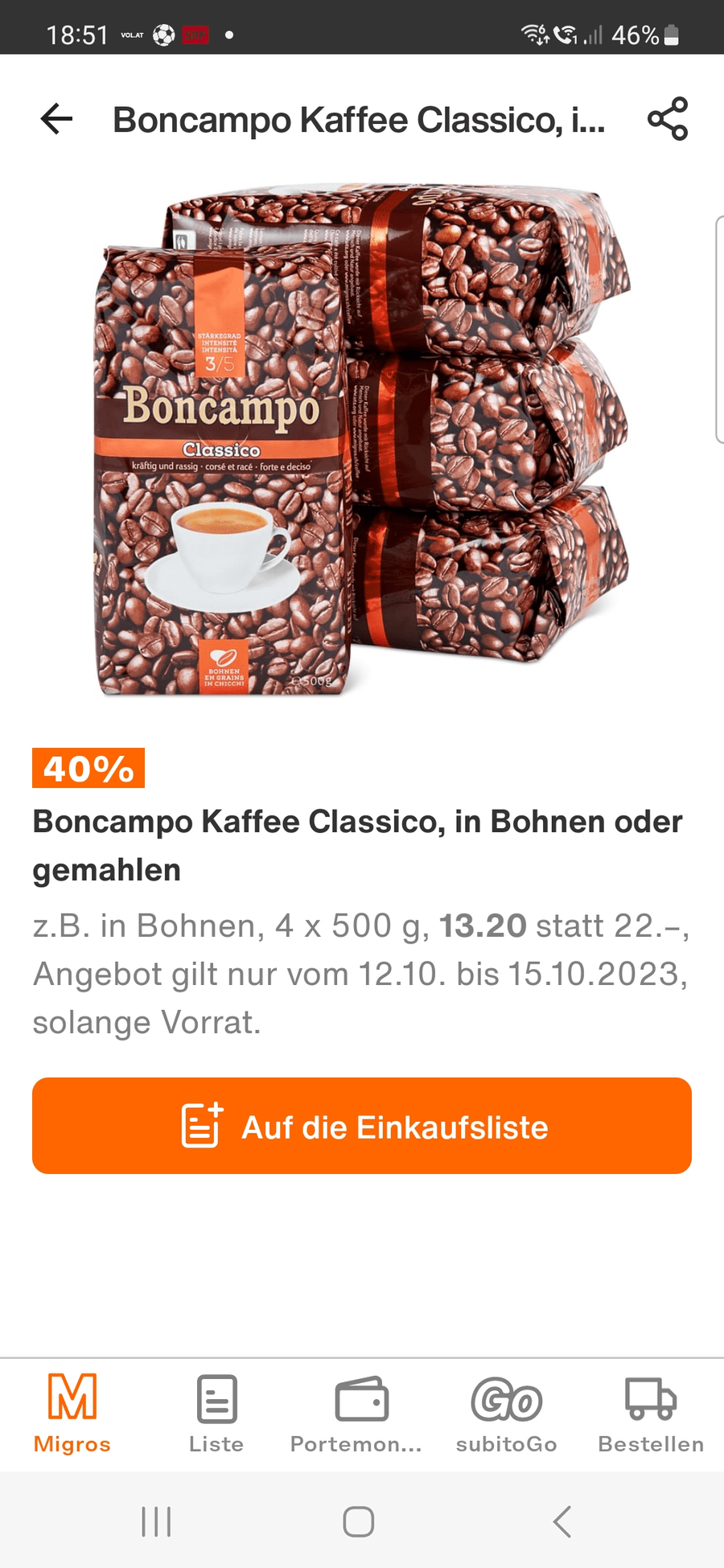Share this Boncampo coffee offer
The image size is (724, 1568).
pyautogui.click(x=668, y=119)
